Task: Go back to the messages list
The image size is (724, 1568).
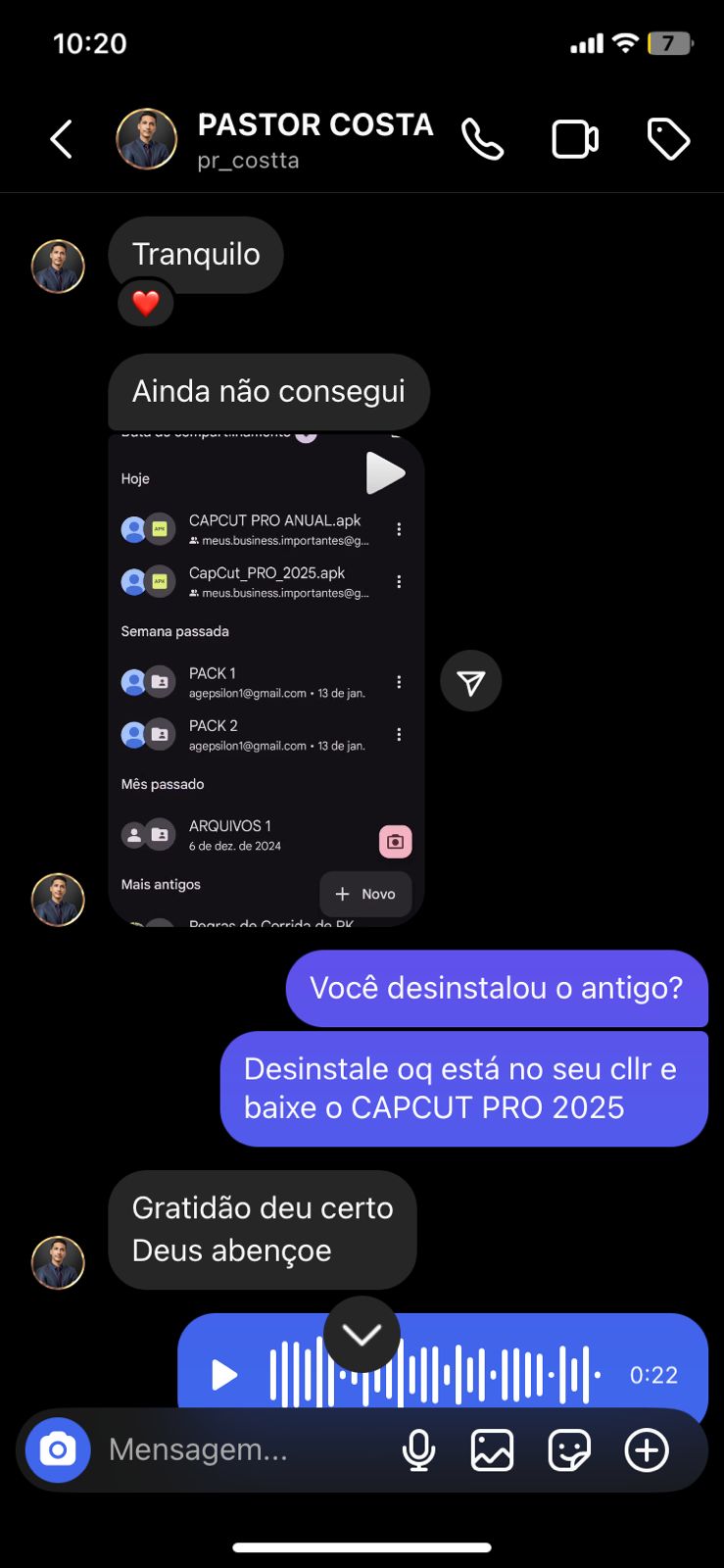Action: pos(61,139)
